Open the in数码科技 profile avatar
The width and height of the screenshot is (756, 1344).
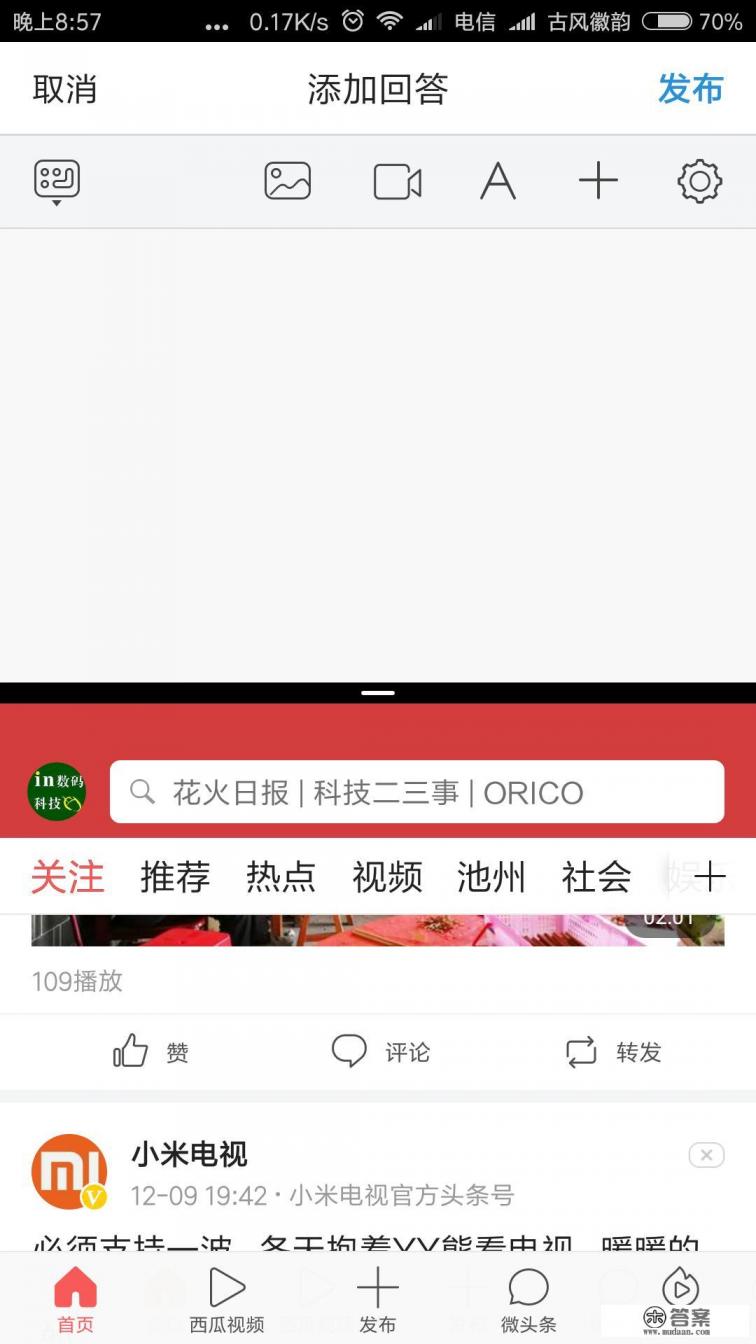click(x=56, y=791)
